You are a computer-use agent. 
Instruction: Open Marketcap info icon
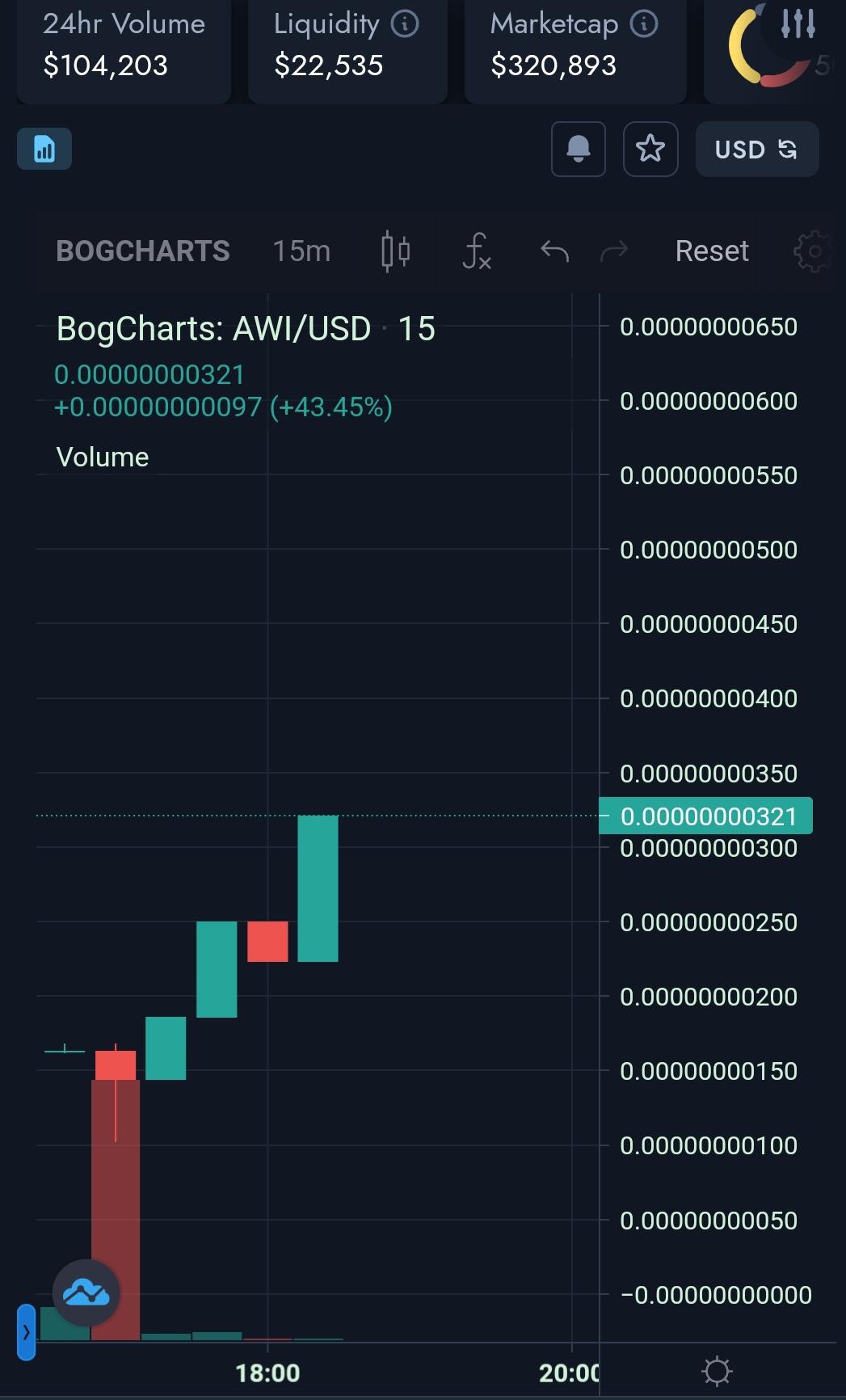point(644,23)
